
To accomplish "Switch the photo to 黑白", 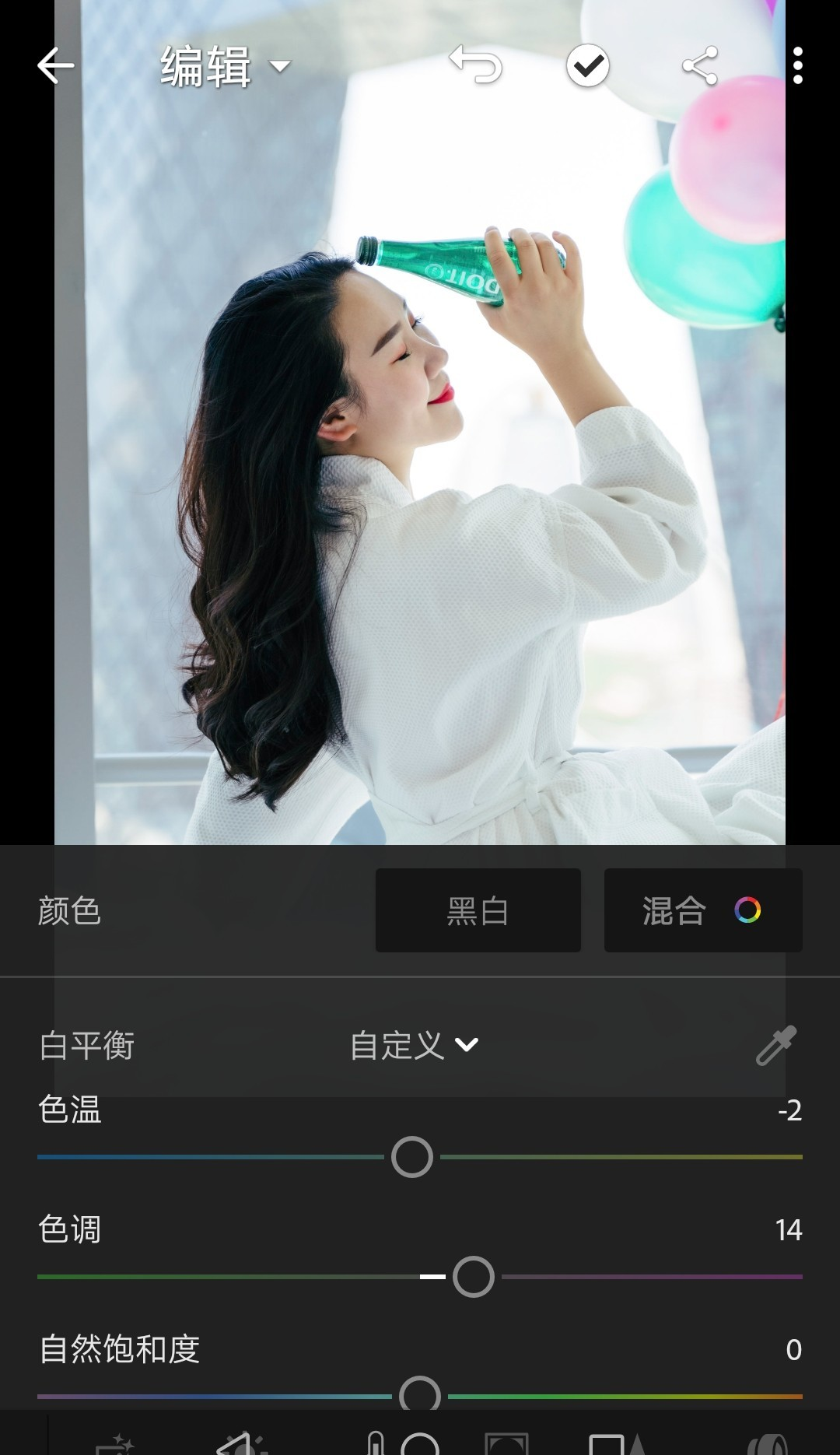I will tap(478, 910).
